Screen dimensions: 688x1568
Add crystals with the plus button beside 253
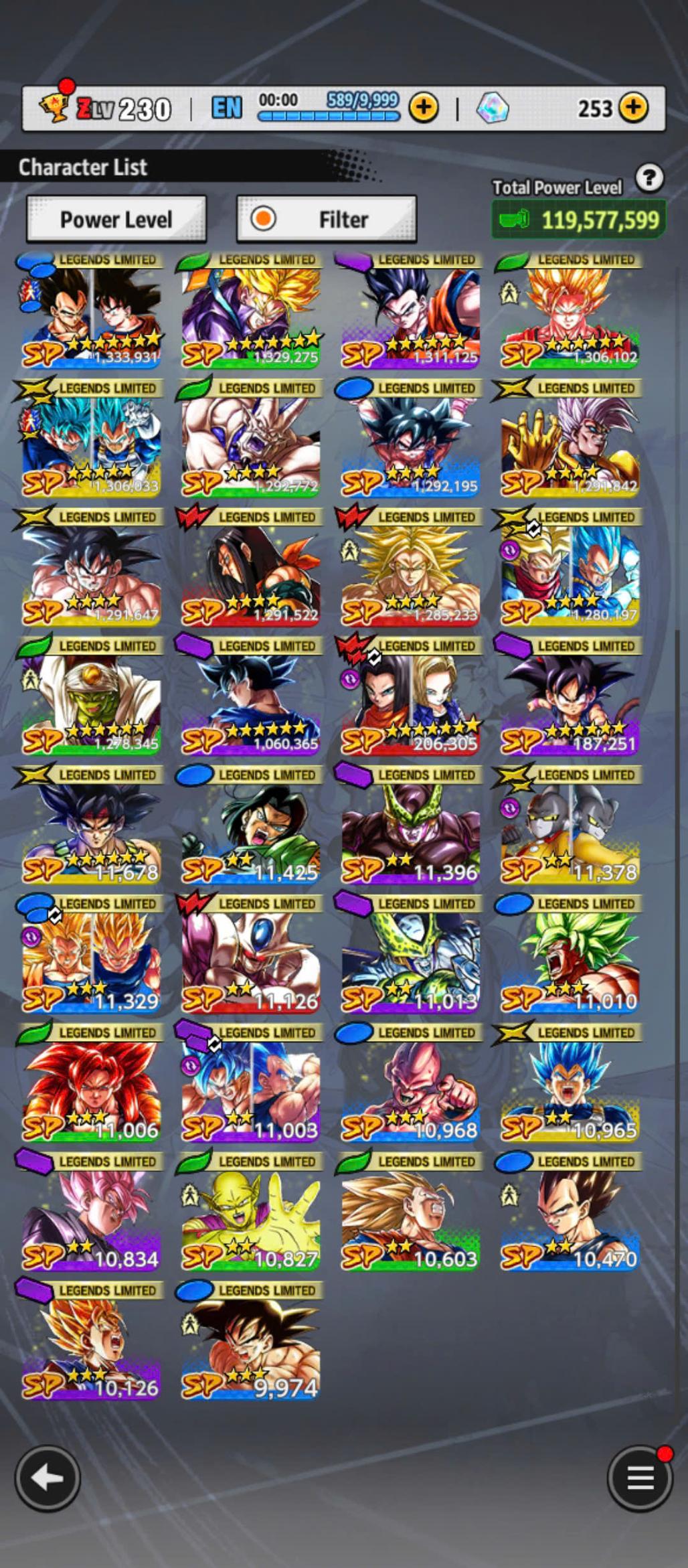tap(633, 107)
